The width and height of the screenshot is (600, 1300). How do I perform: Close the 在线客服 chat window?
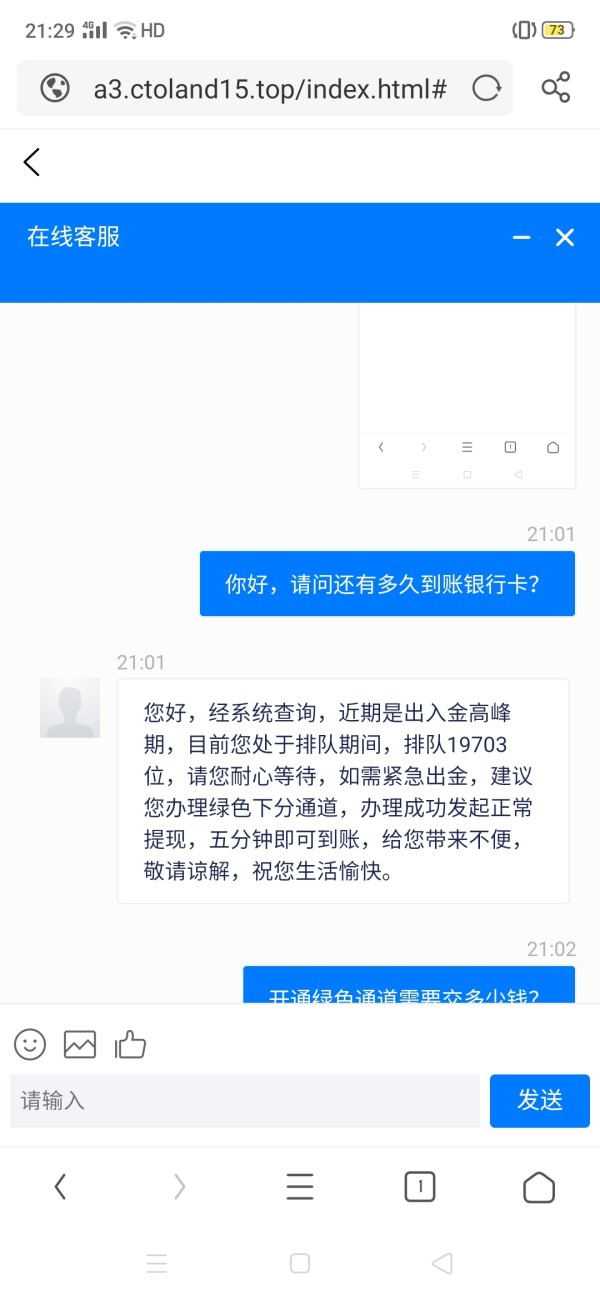pyautogui.click(x=565, y=237)
